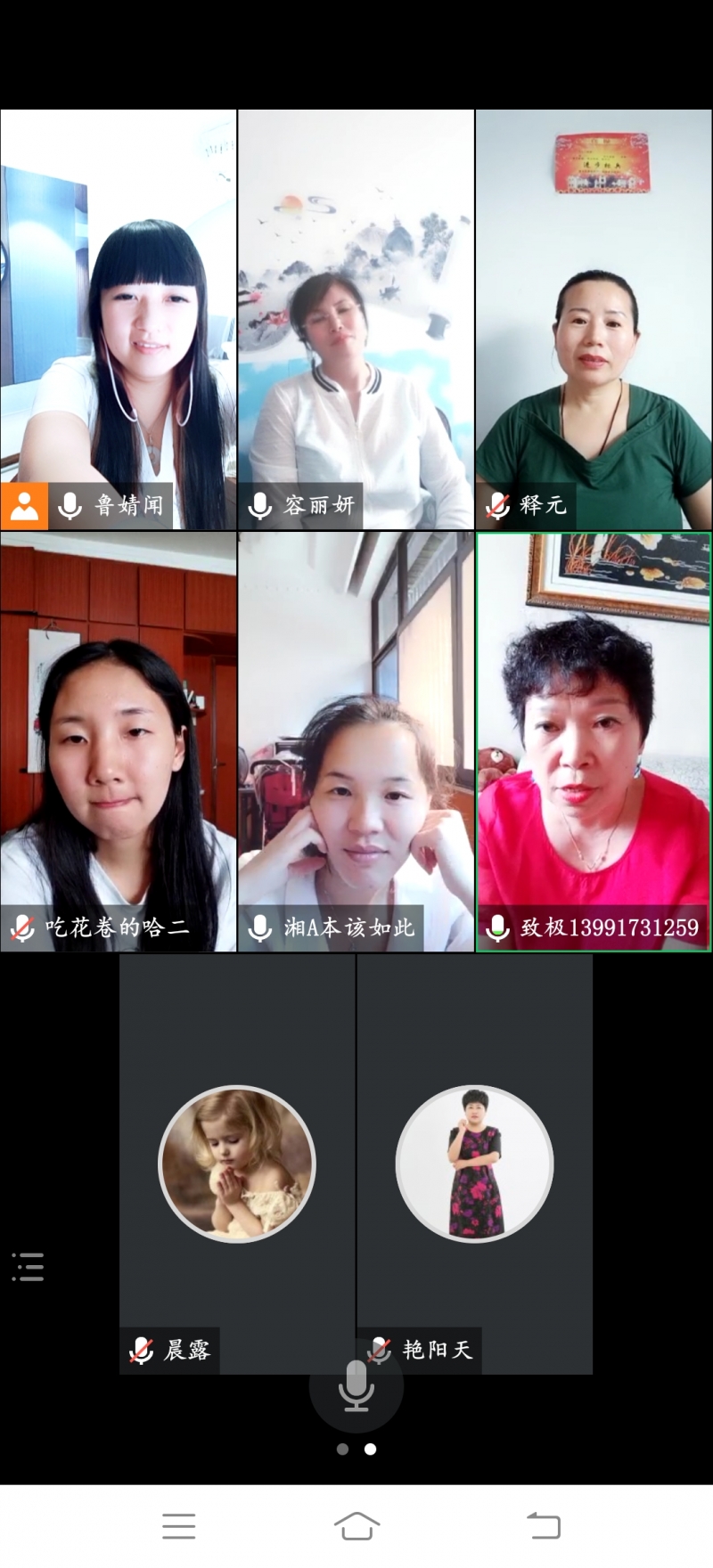Open the list menu icon

[x=28, y=1266]
